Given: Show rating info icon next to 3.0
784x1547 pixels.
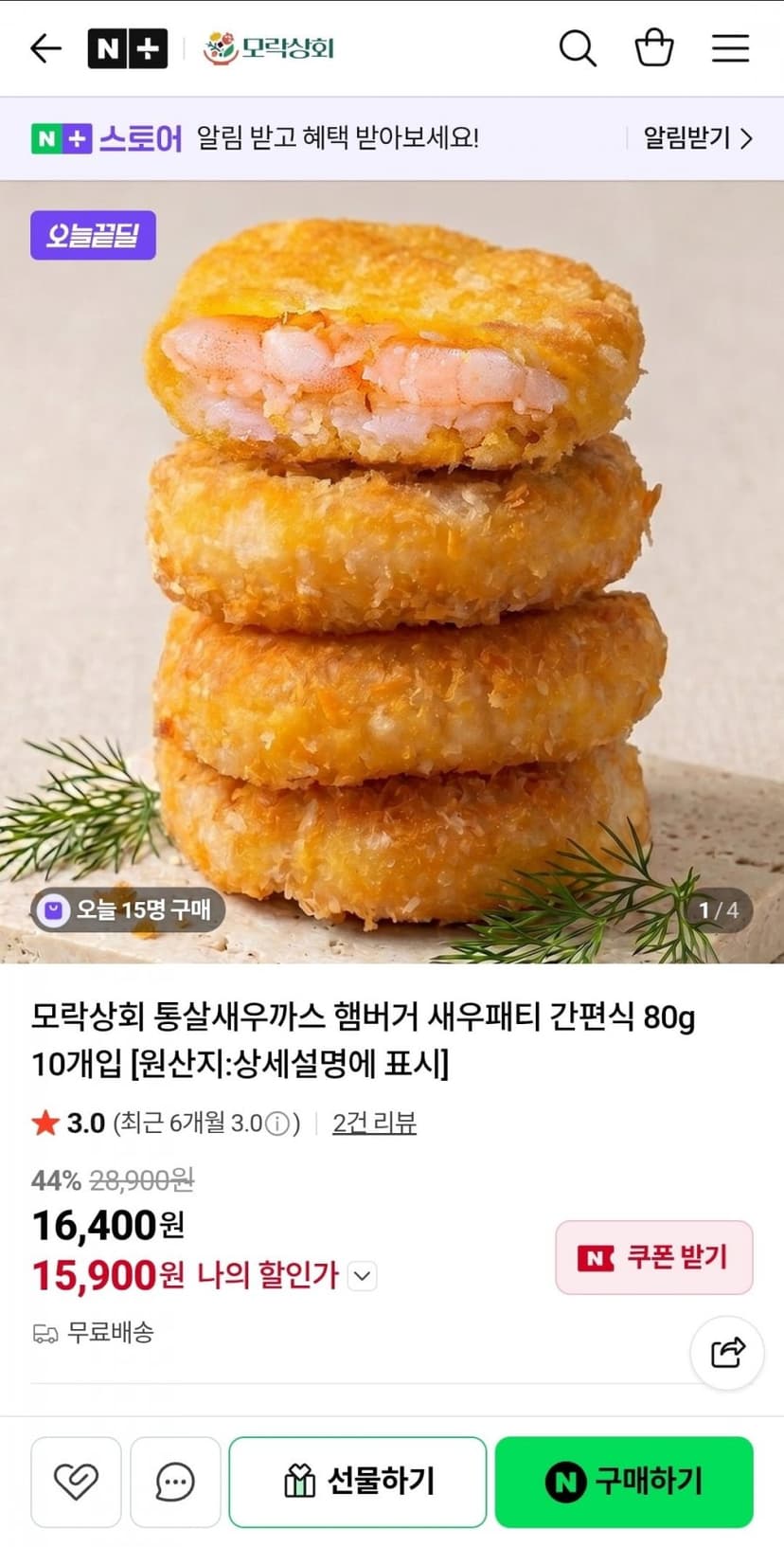Looking at the screenshot, I should 276,1124.
